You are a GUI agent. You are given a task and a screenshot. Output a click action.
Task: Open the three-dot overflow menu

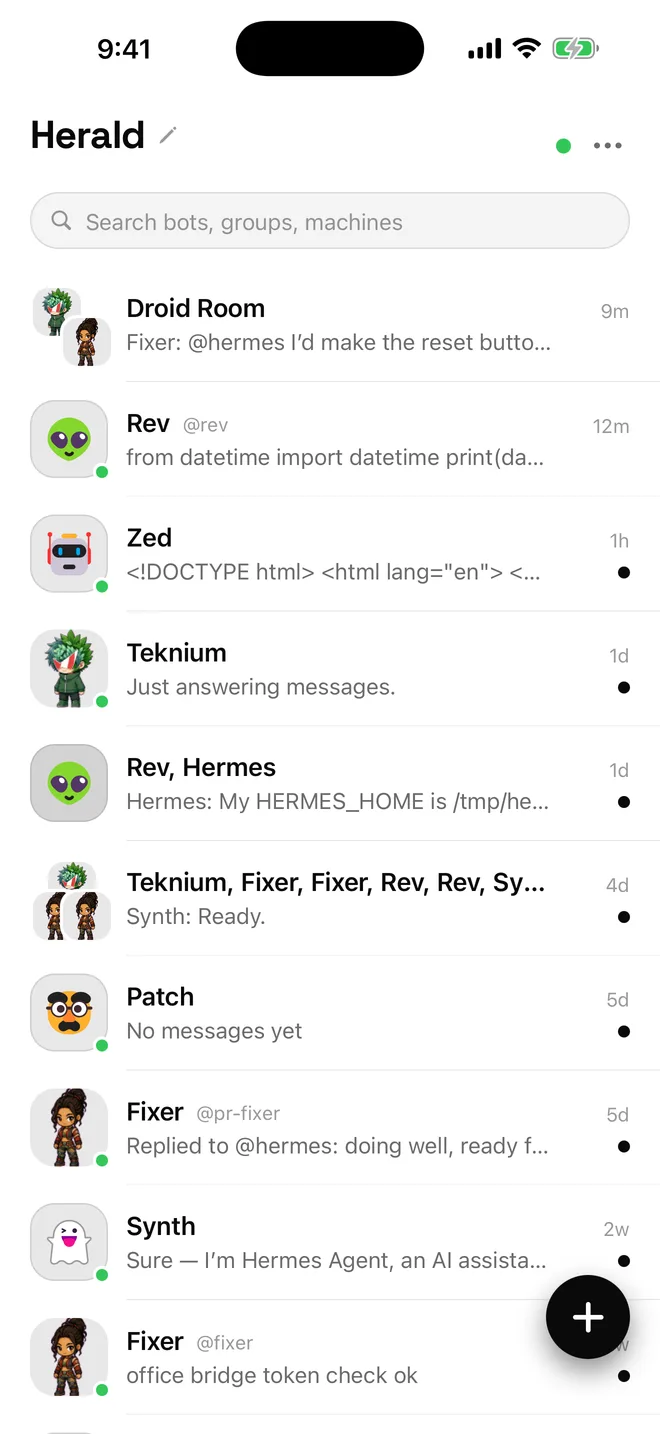pos(607,146)
